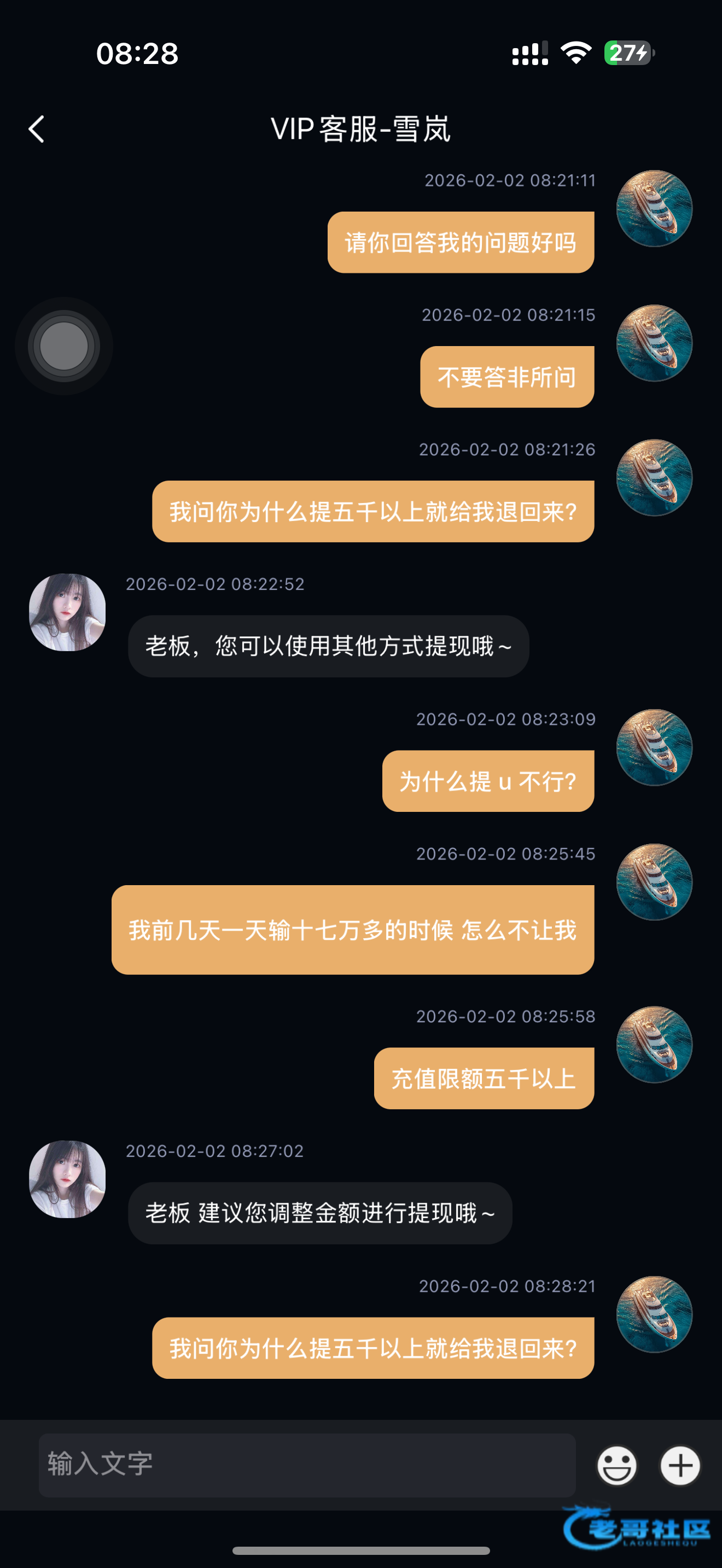Go back from the VIP客服-雪岚 chat

point(37,129)
